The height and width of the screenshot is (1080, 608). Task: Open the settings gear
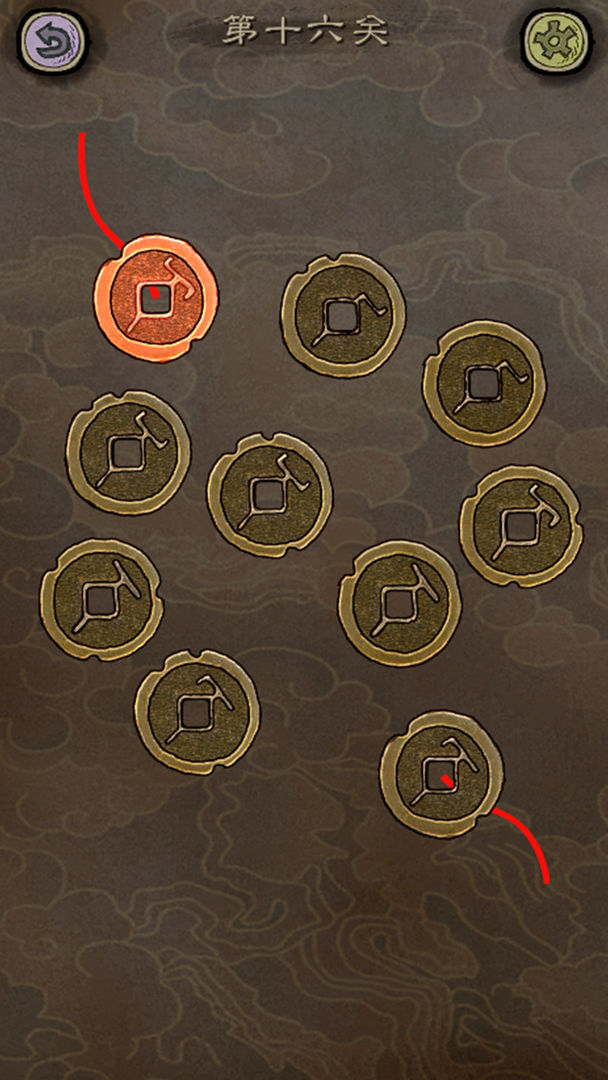pyautogui.click(x=554, y=41)
